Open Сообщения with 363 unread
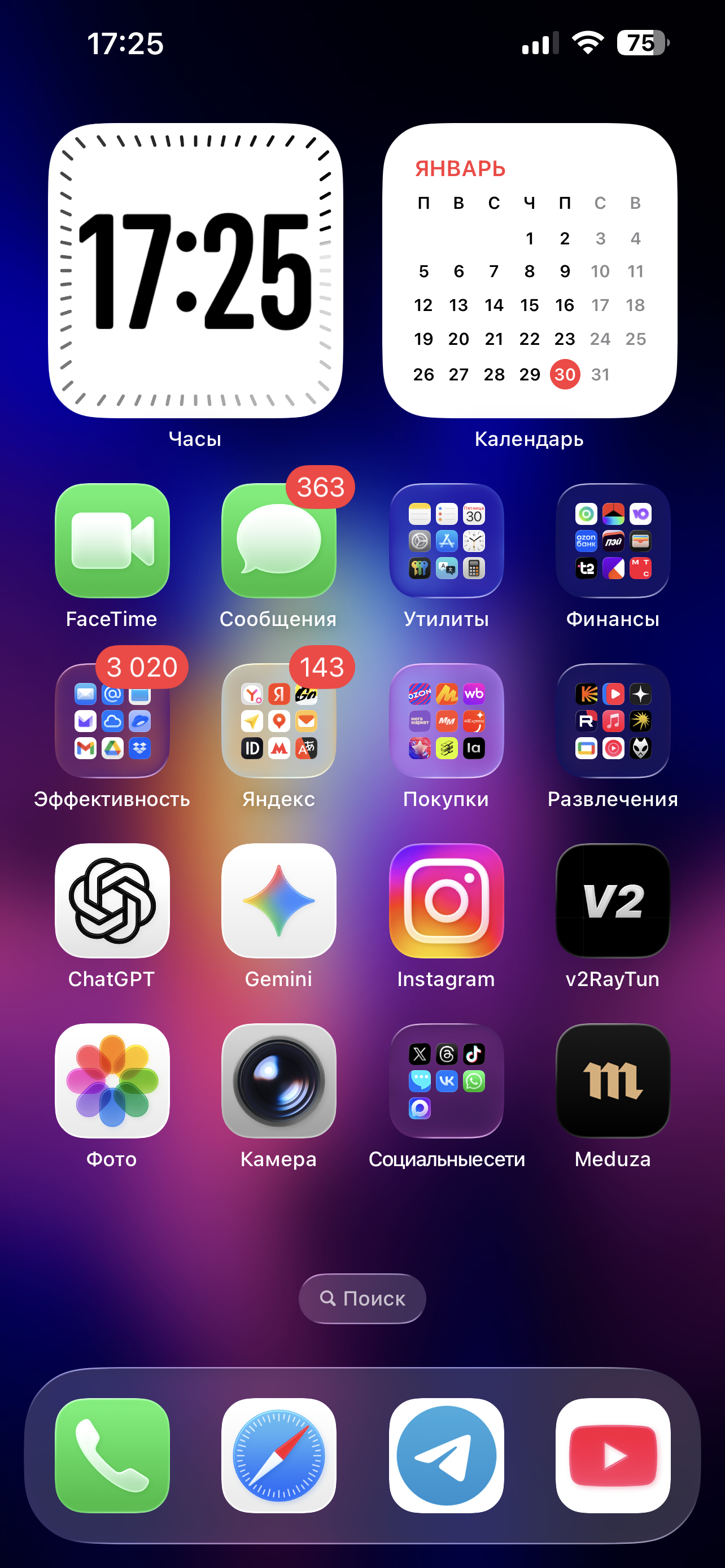 [279, 541]
